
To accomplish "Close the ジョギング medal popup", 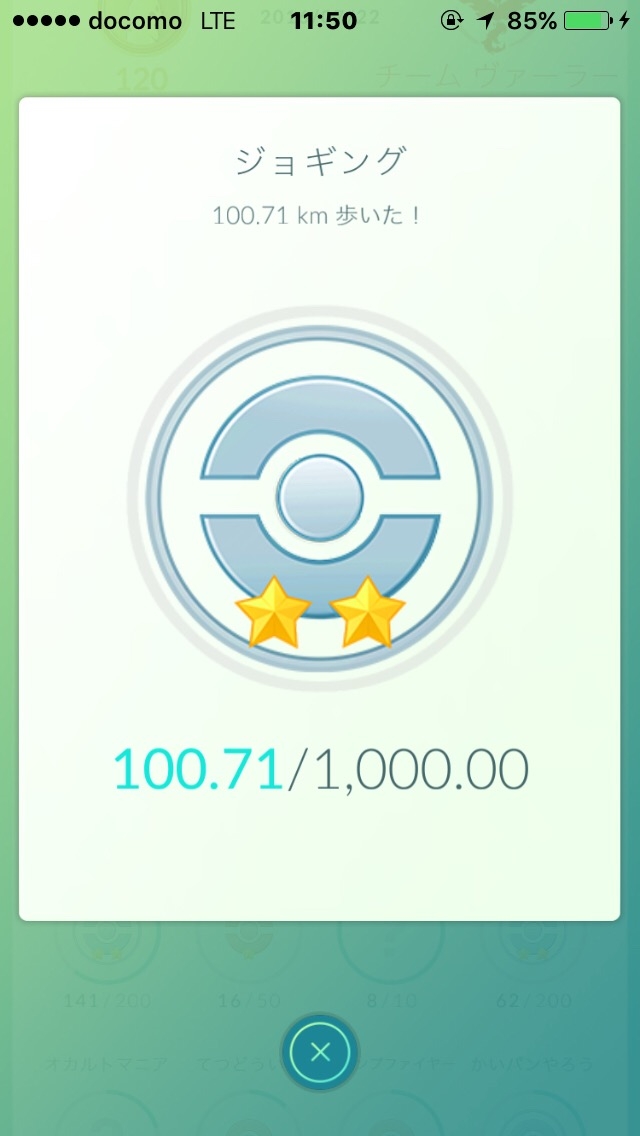I will [x=319, y=1052].
